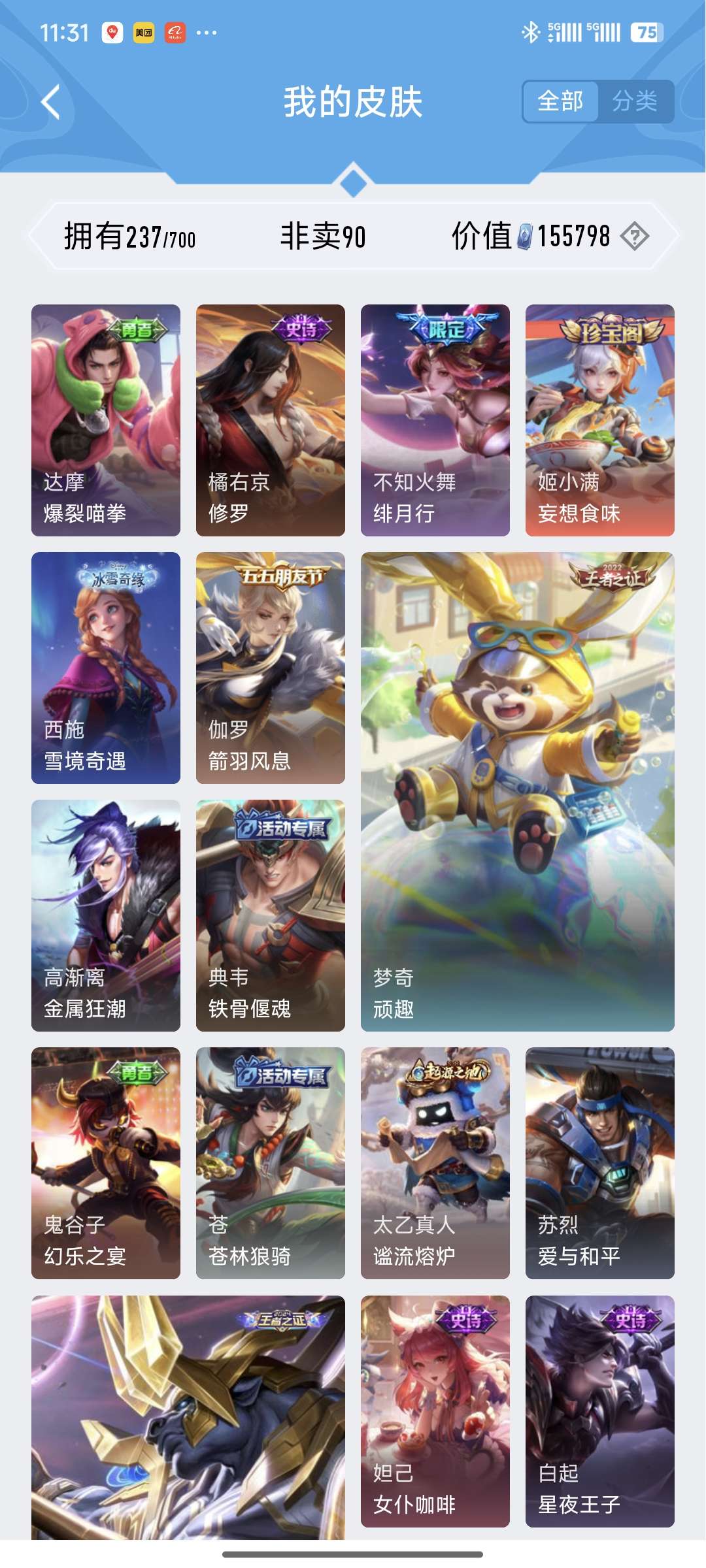Open the 太乙真人 谧流熔炉 skin
The height and width of the screenshot is (1568, 706).
[x=435, y=1163]
